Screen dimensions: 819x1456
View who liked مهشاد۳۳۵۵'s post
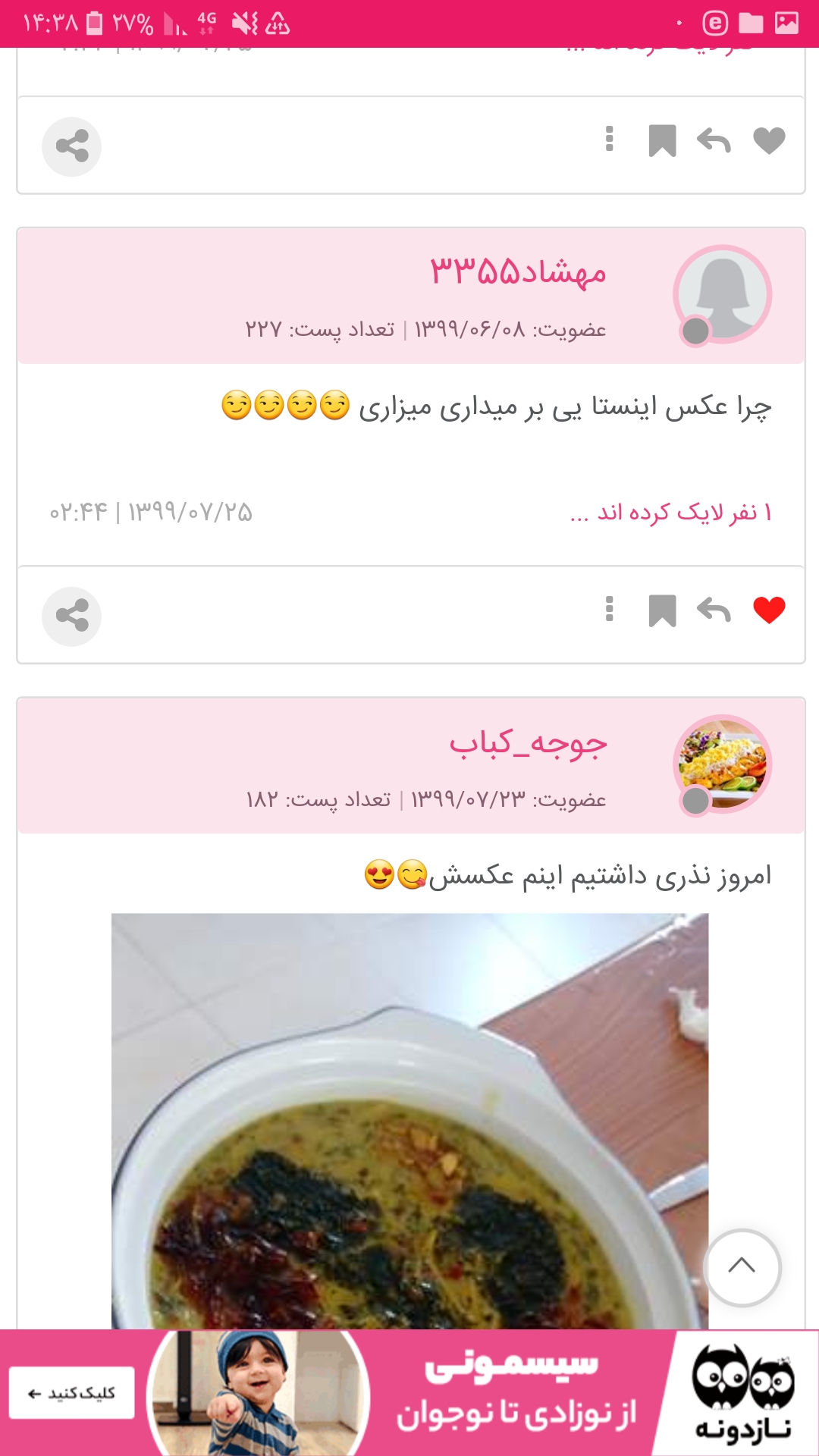(670, 513)
